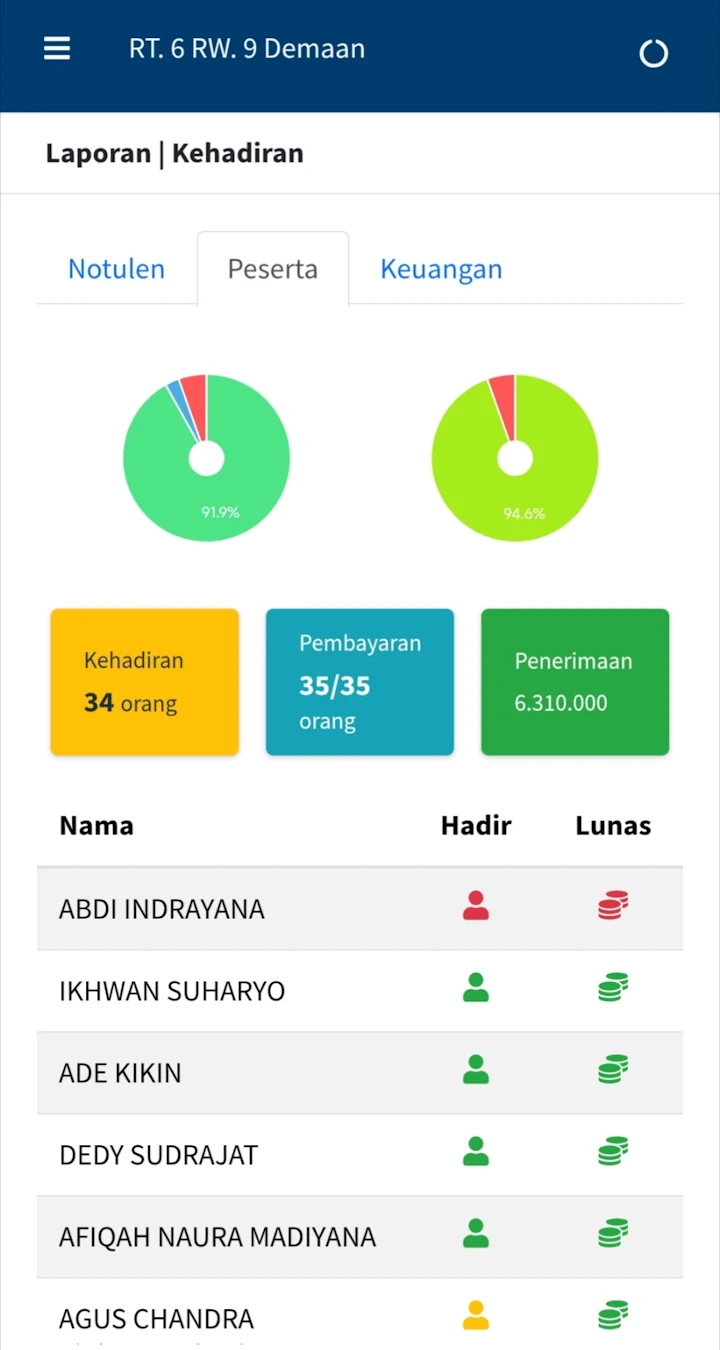Switch to the Notulen tab
Viewport: 720px width, 1350px height.
pyautogui.click(x=116, y=269)
